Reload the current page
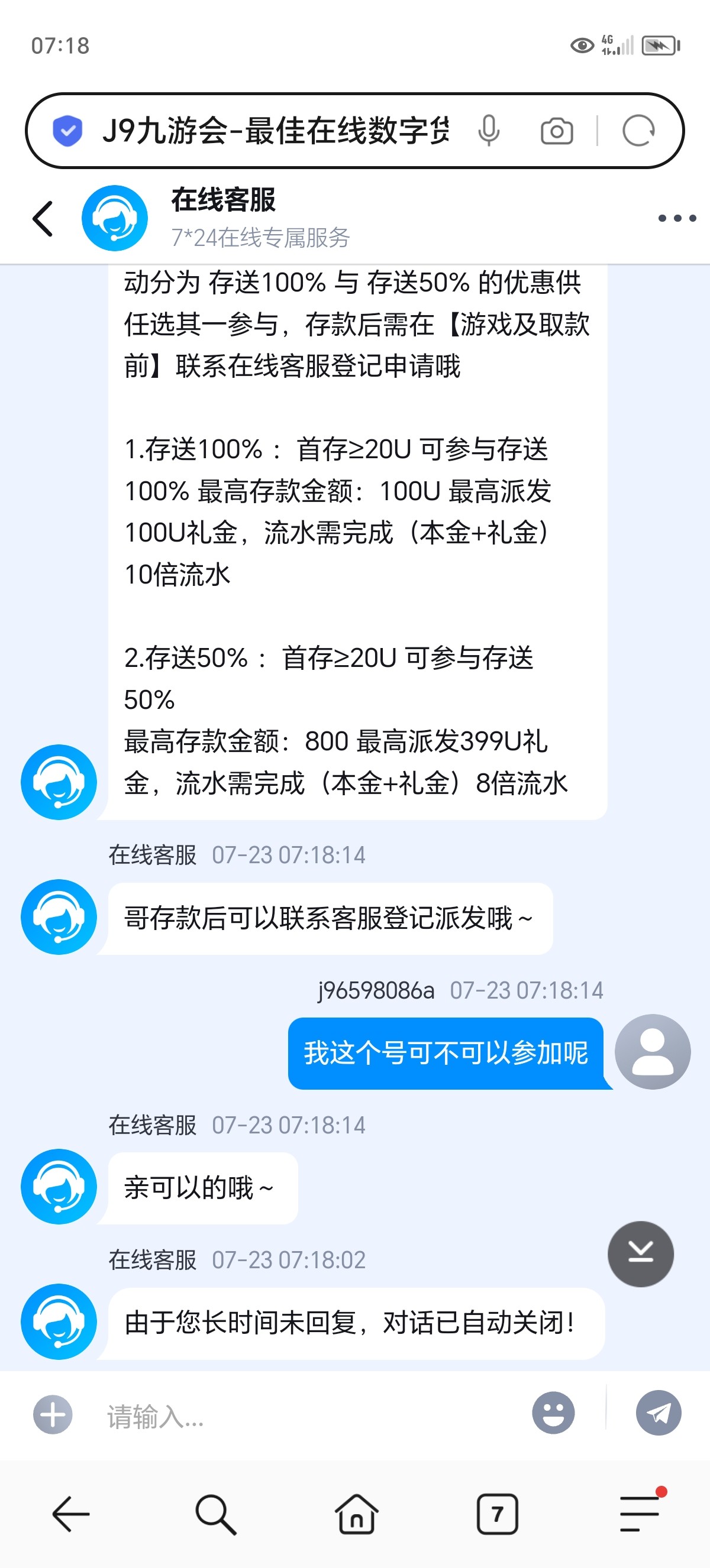 tap(638, 131)
